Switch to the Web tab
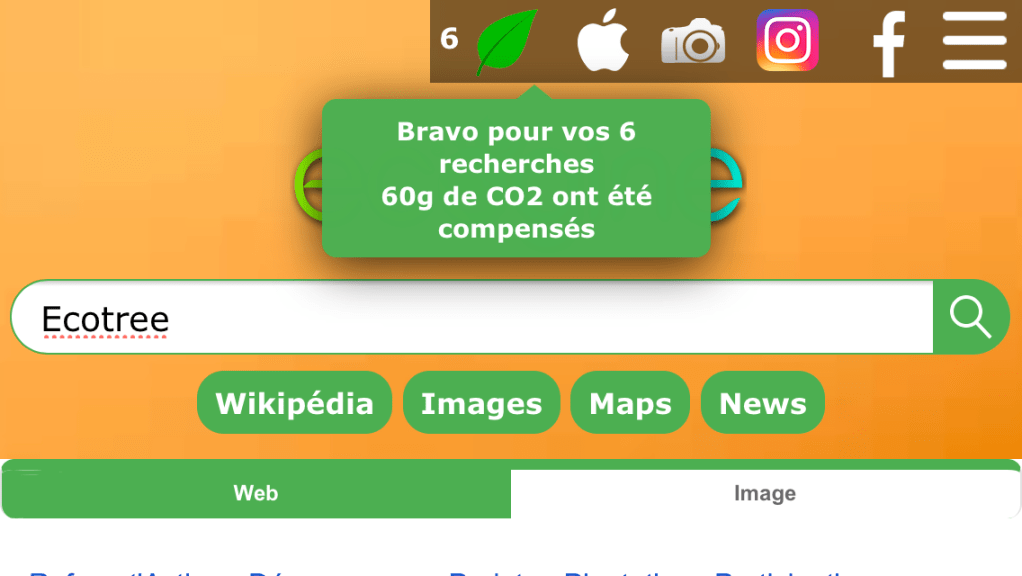Viewport: 1022px width, 576px height. pos(256,493)
